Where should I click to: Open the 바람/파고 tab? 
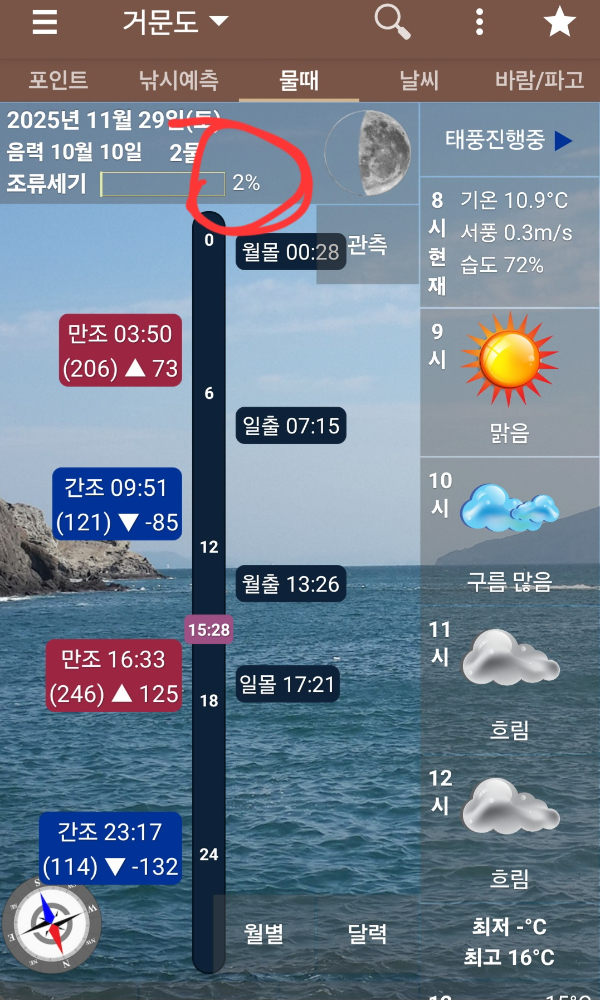pos(539,80)
